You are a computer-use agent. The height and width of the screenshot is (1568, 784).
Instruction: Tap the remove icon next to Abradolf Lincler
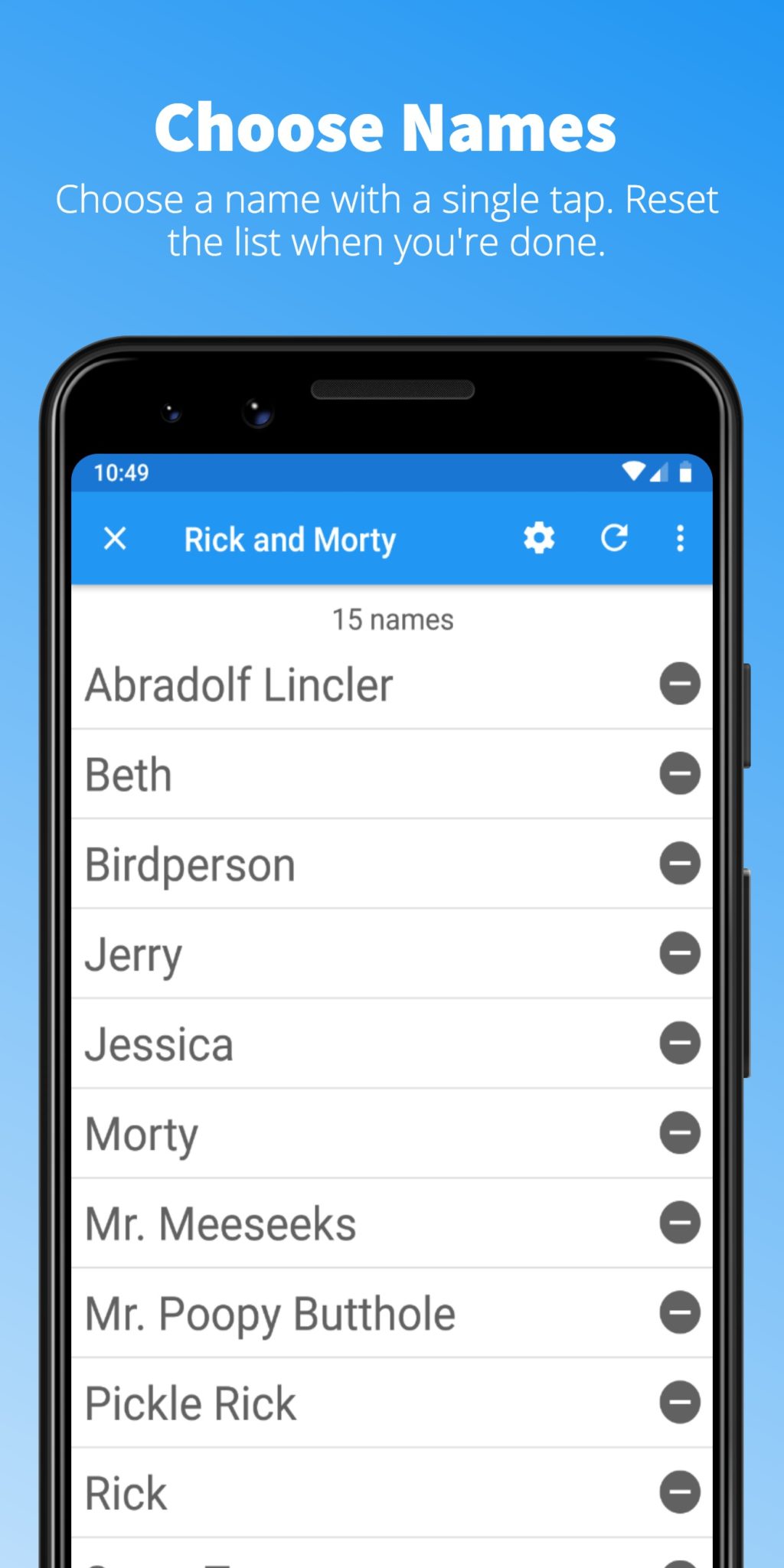click(x=678, y=684)
